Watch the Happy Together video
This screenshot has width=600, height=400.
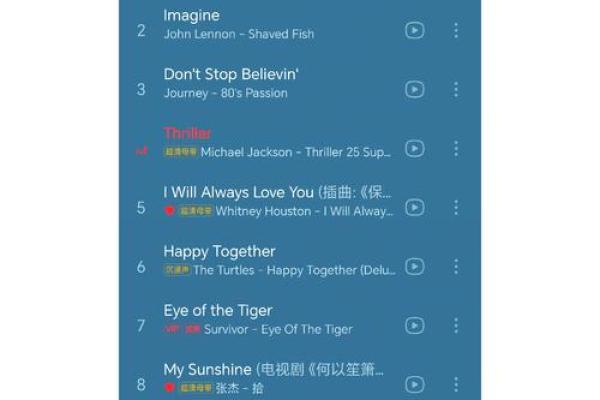(414, 267)
